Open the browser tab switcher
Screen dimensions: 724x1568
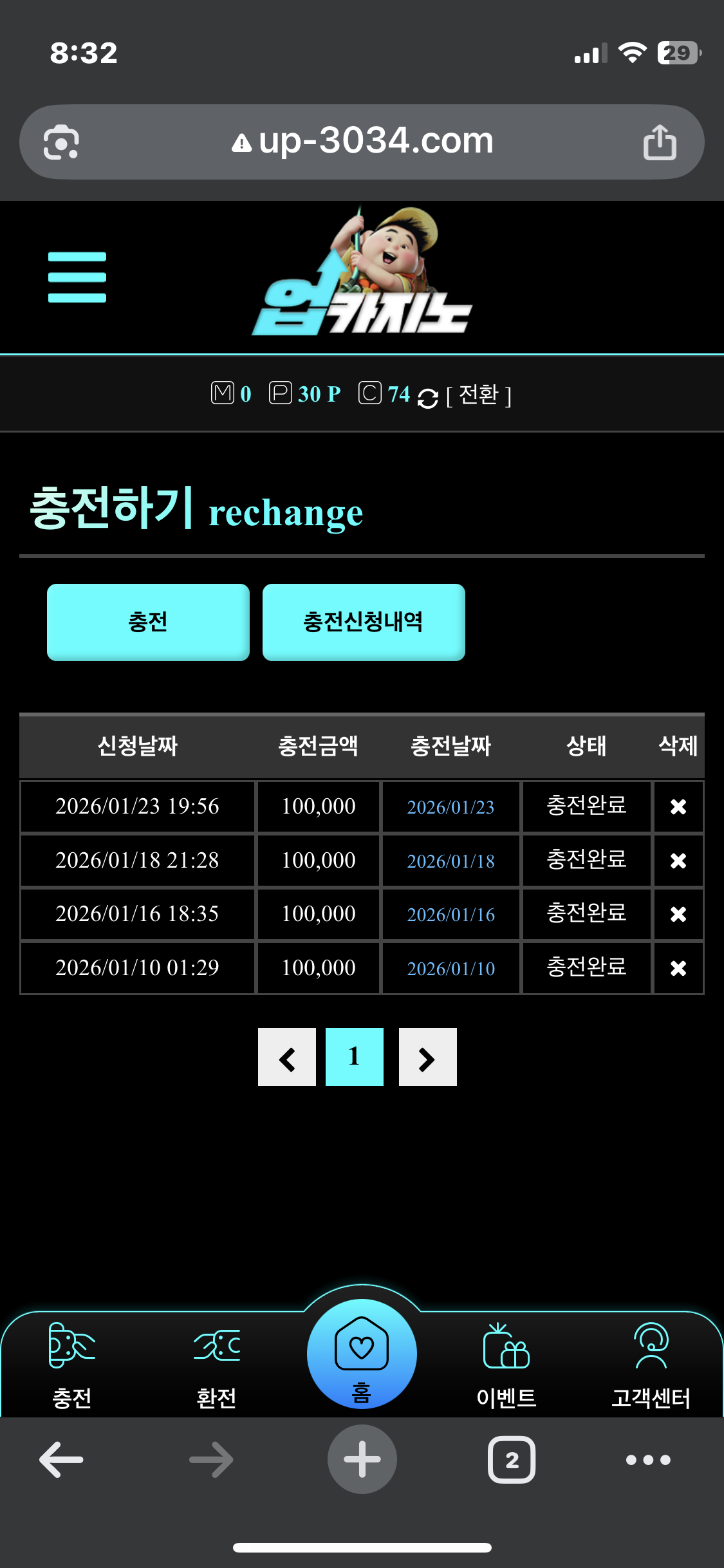[x=512, y=1460]
